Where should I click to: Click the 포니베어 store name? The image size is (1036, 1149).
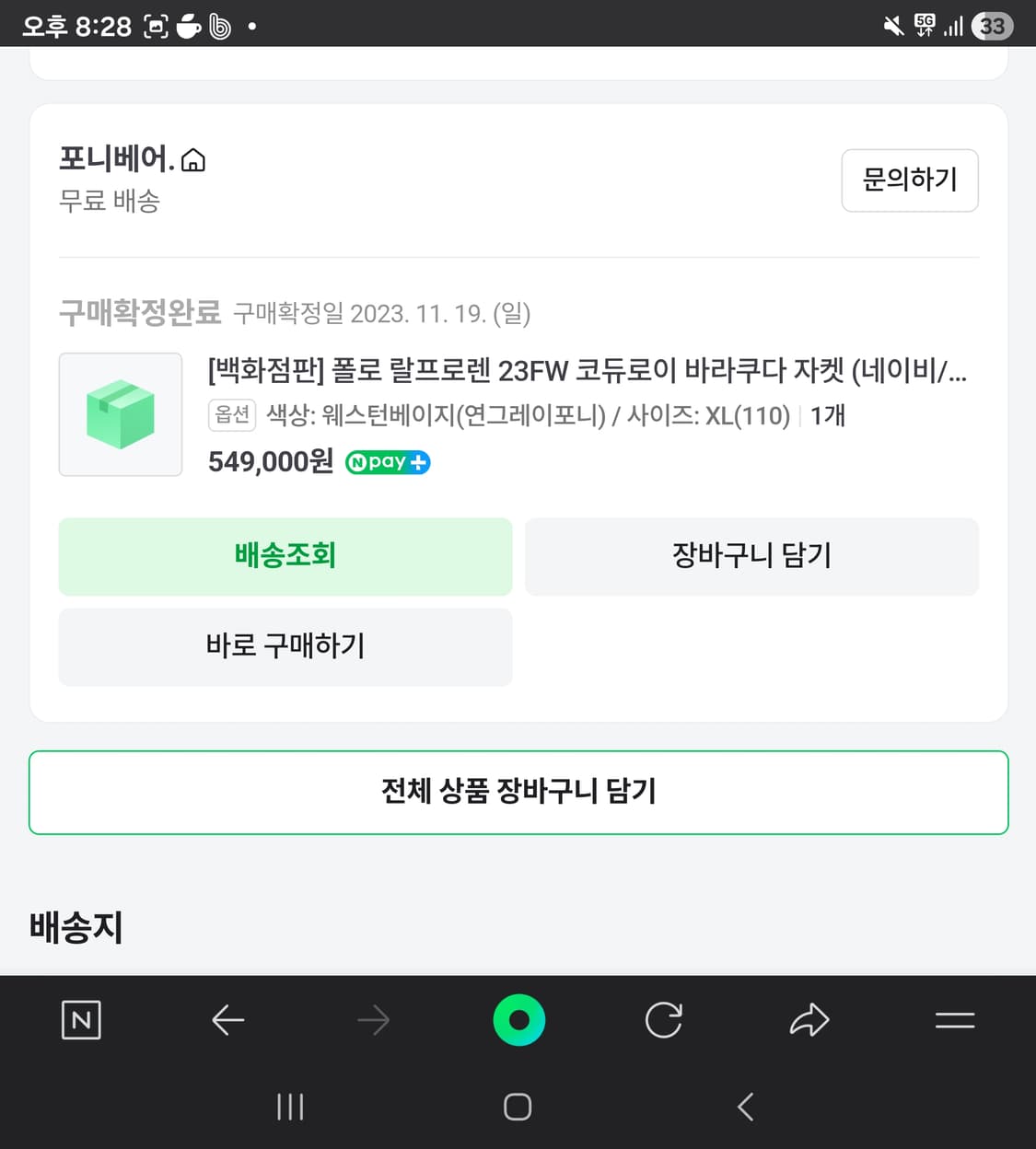[115, 159]
